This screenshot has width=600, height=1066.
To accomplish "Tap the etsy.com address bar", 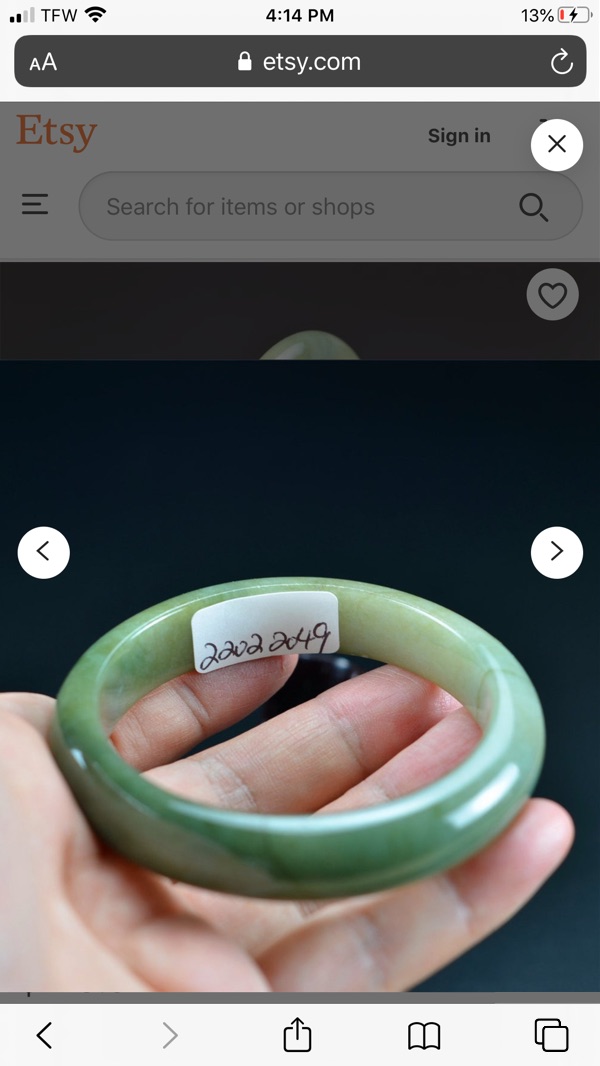I will (x=300, y=61).
